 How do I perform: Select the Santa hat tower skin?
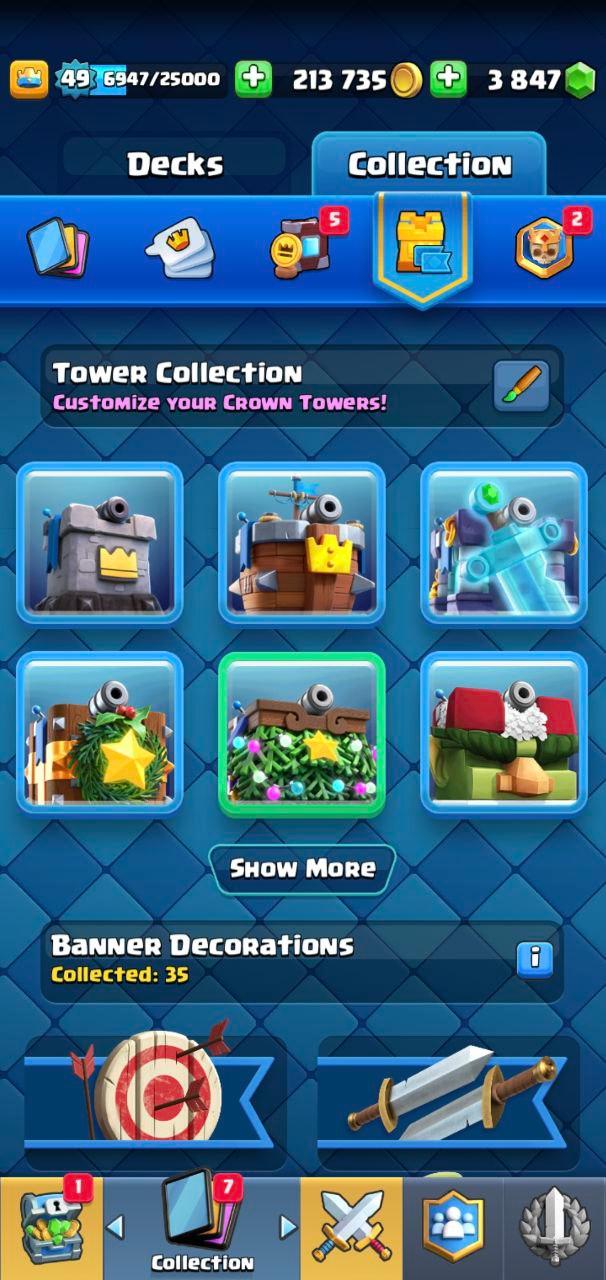pyautogui.click(x=503, y=733)
